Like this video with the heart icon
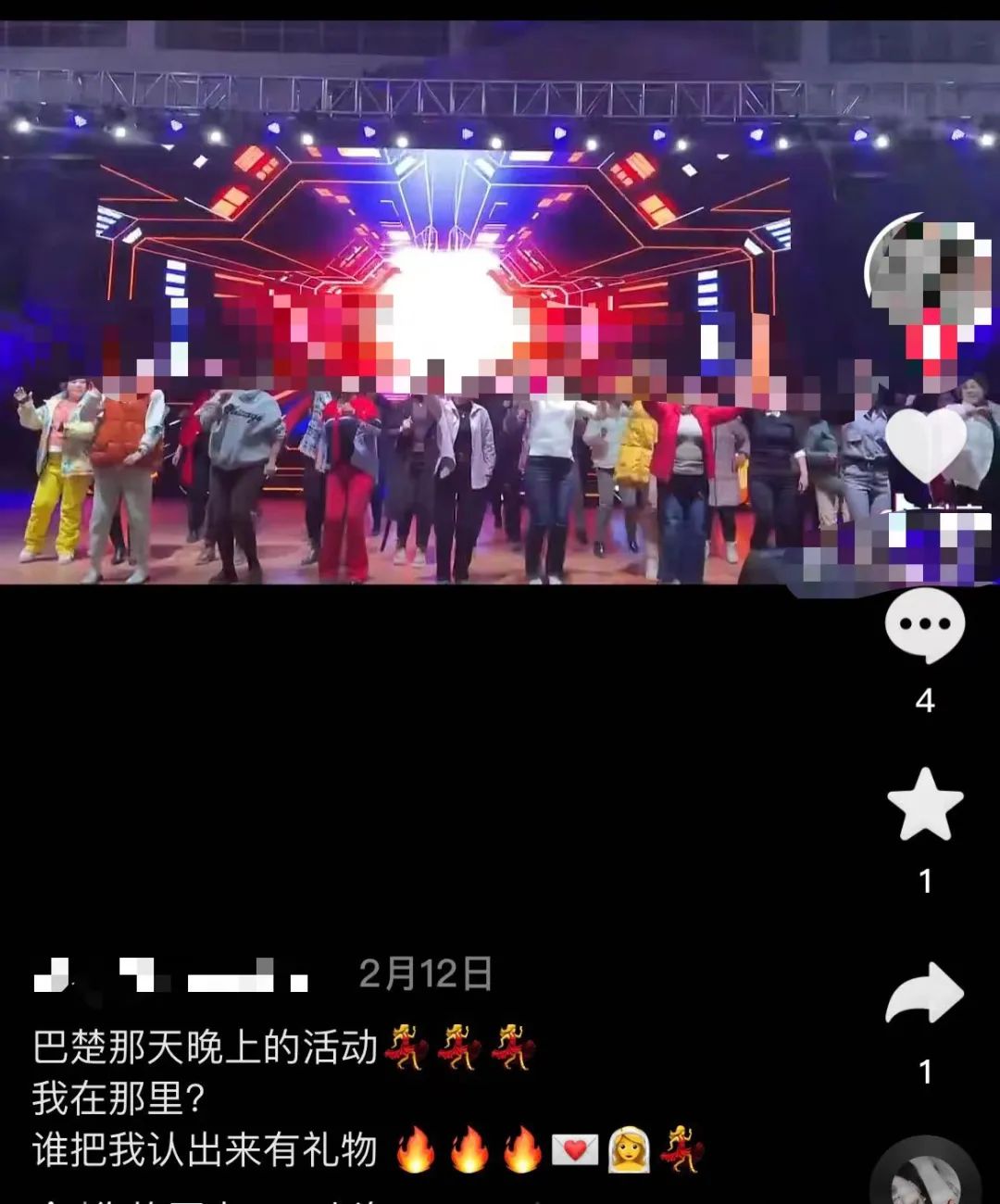 click(x=925, y=445)
